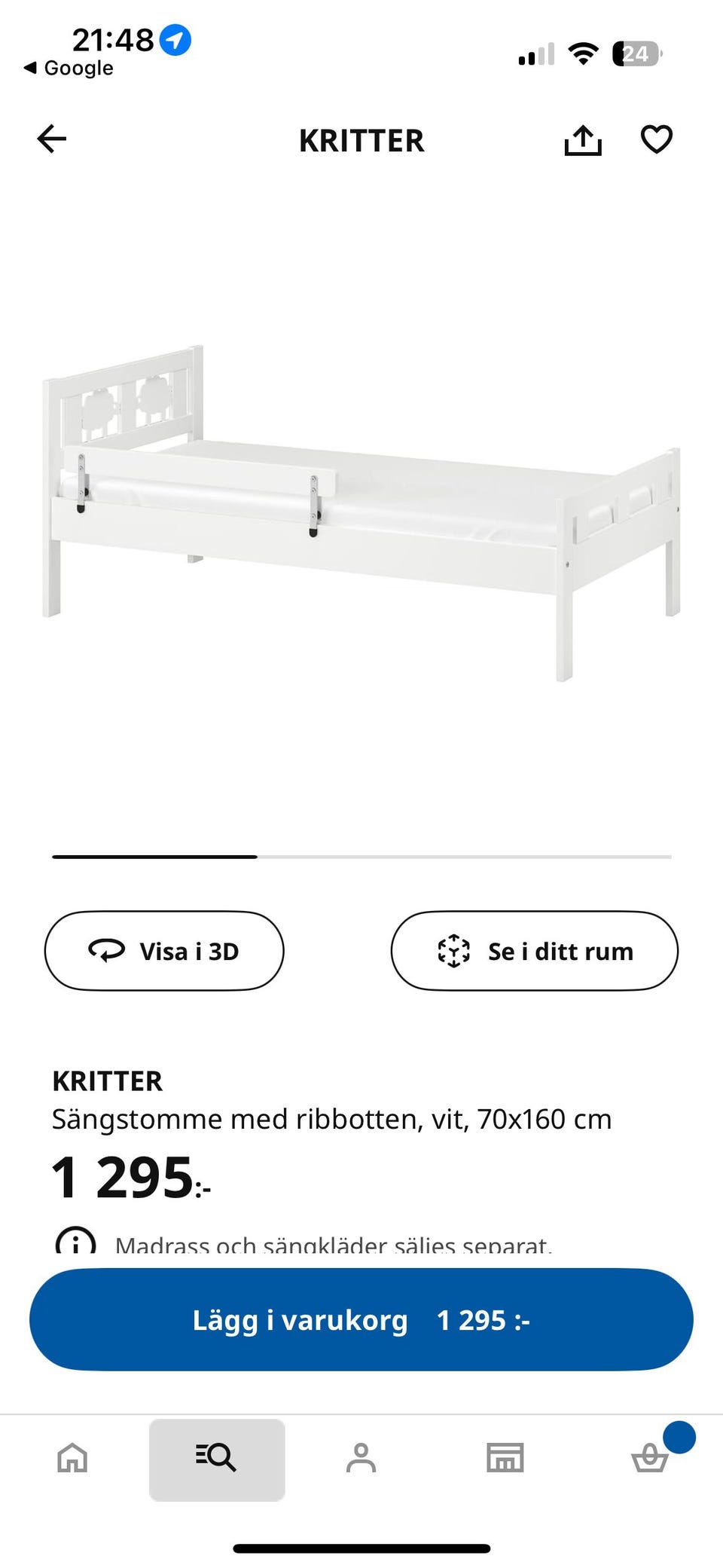
Task: Add KRITTER to favorites with heart icon
Action: coord(657,139)
